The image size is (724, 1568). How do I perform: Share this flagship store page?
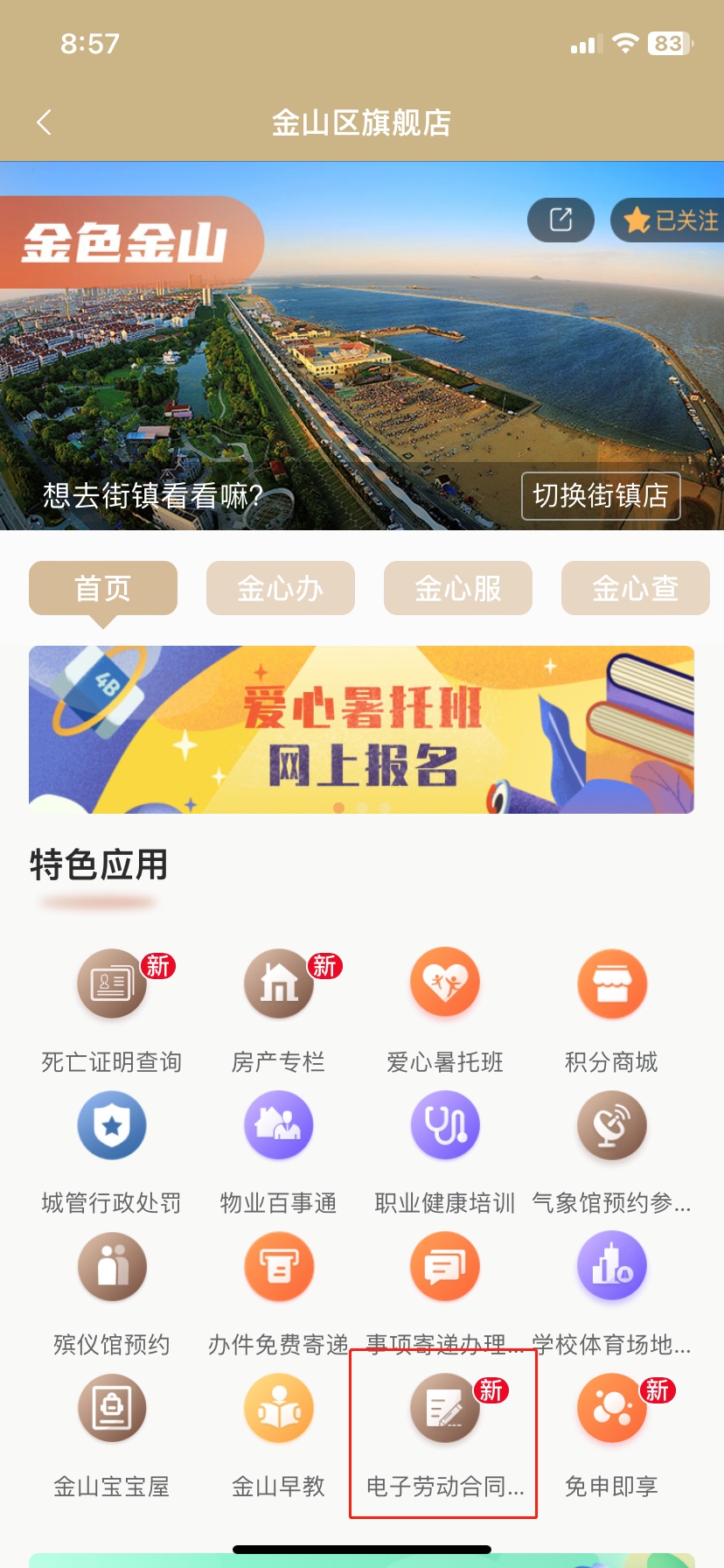tap(560, 220)
